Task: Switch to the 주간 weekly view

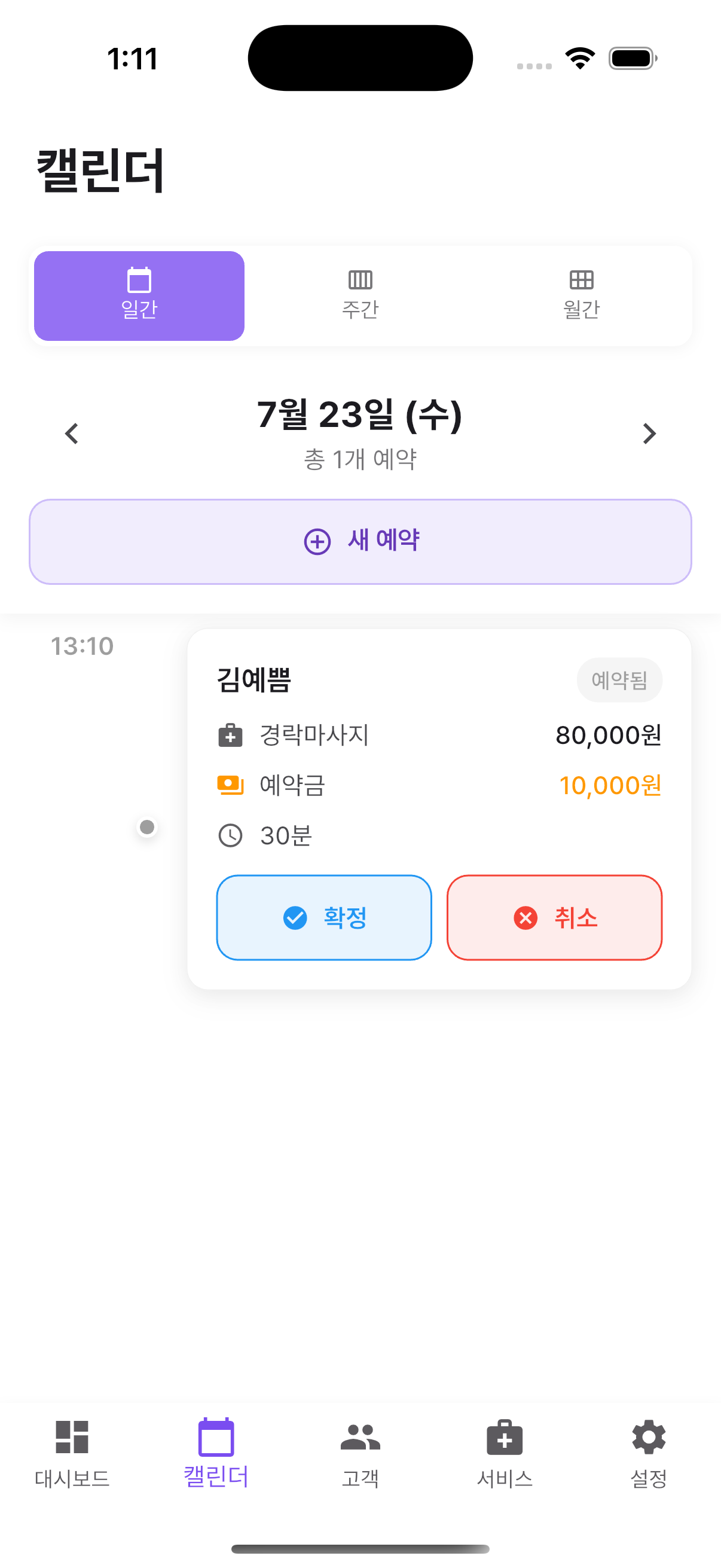Action: (360, 295)
